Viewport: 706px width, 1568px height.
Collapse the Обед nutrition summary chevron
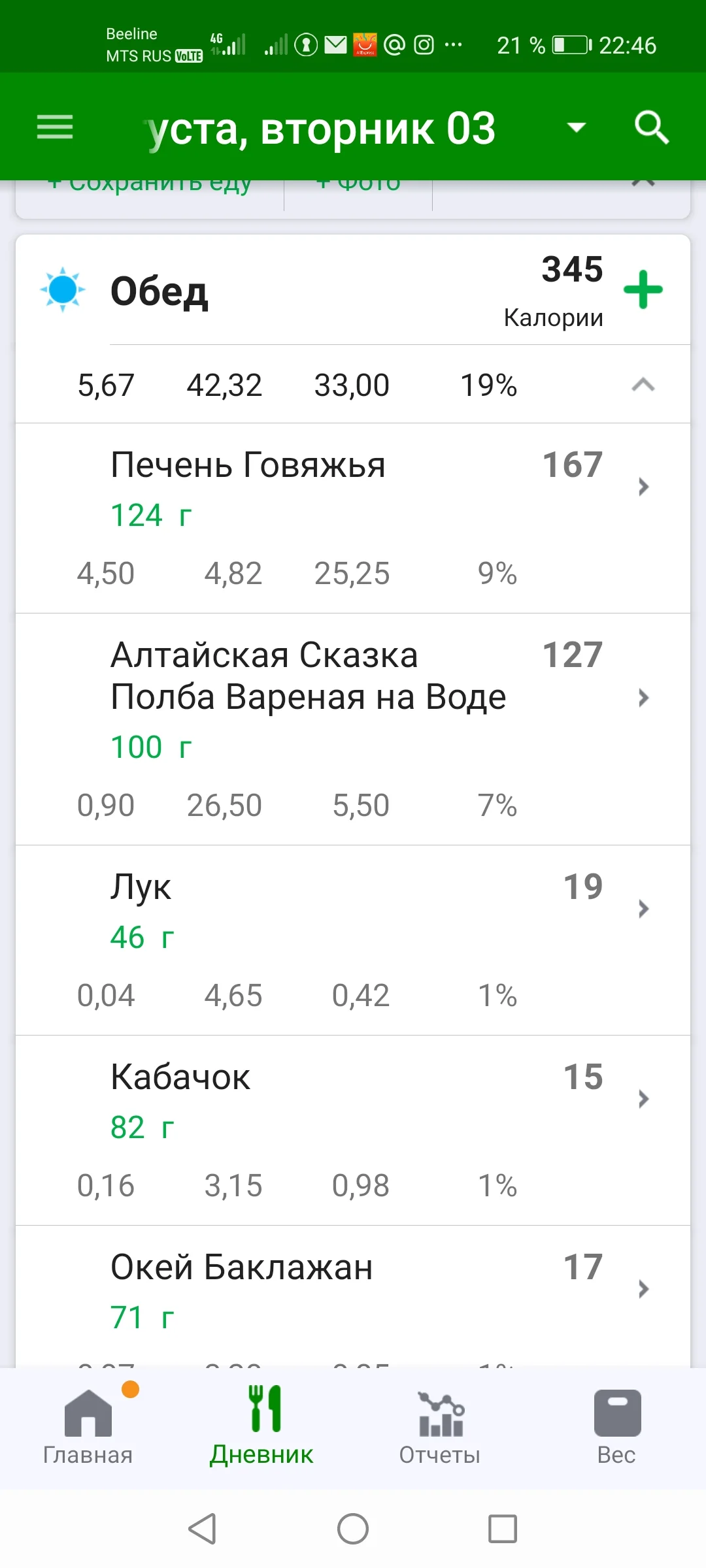point(644,385)
